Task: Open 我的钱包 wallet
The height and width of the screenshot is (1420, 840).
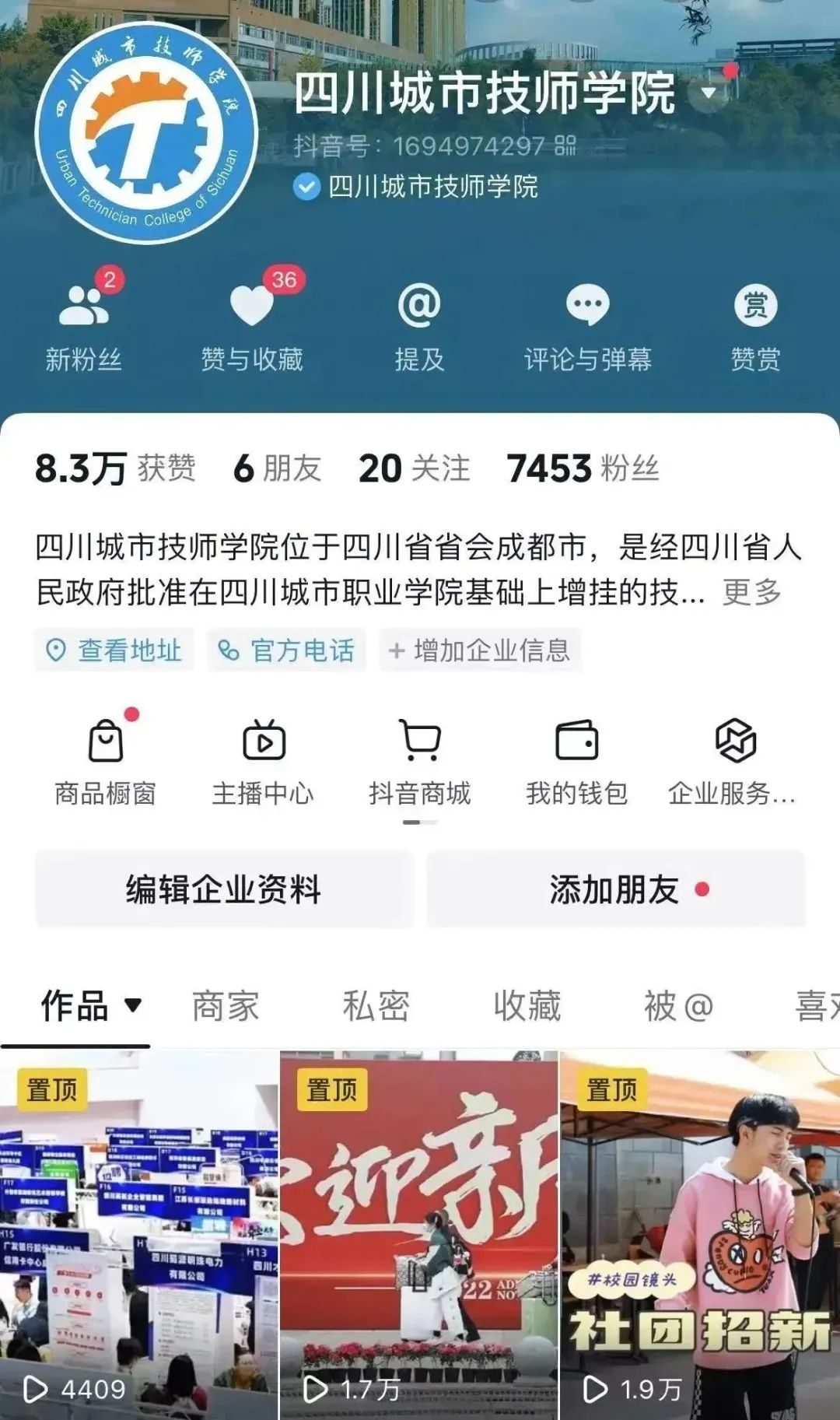Action: pos(576,761)
